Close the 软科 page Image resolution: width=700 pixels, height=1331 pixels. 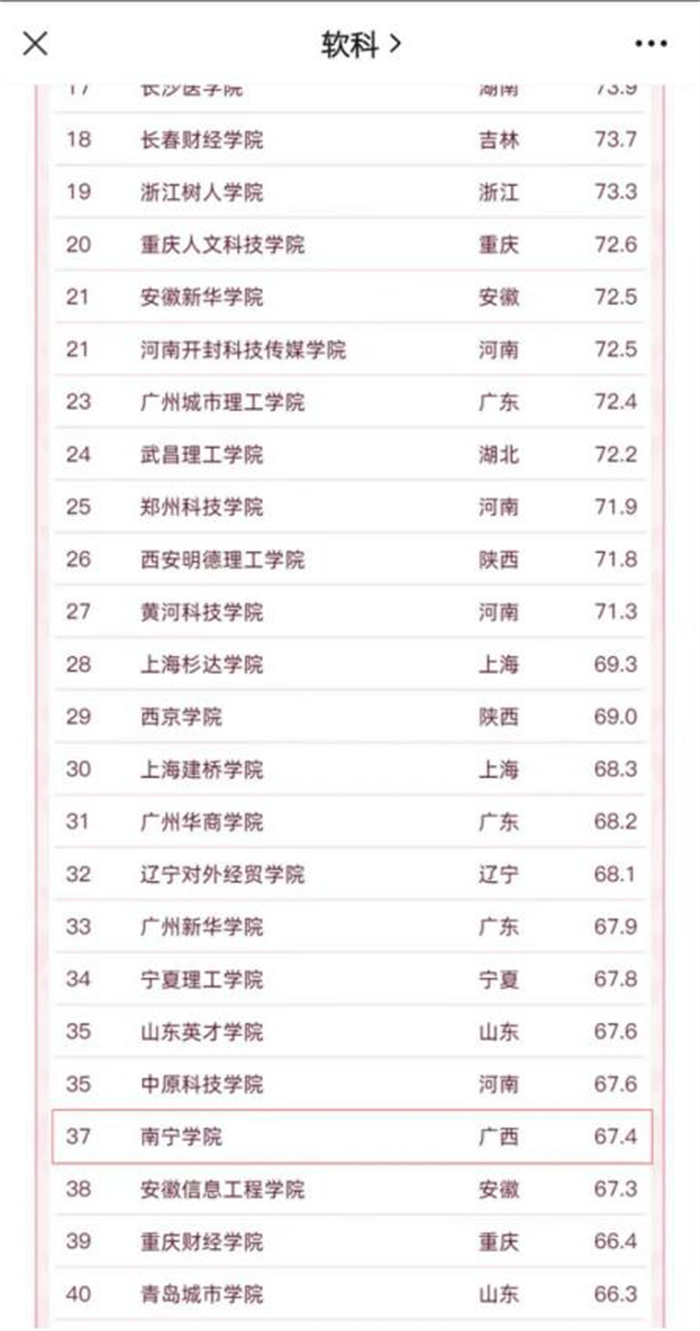coord(35,44)
